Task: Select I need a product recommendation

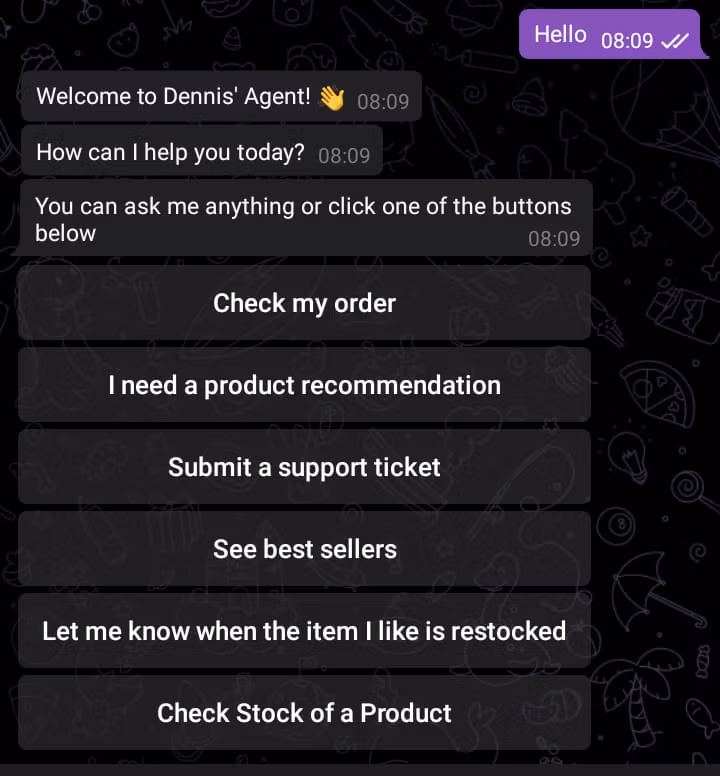Action: pos(304,385)
